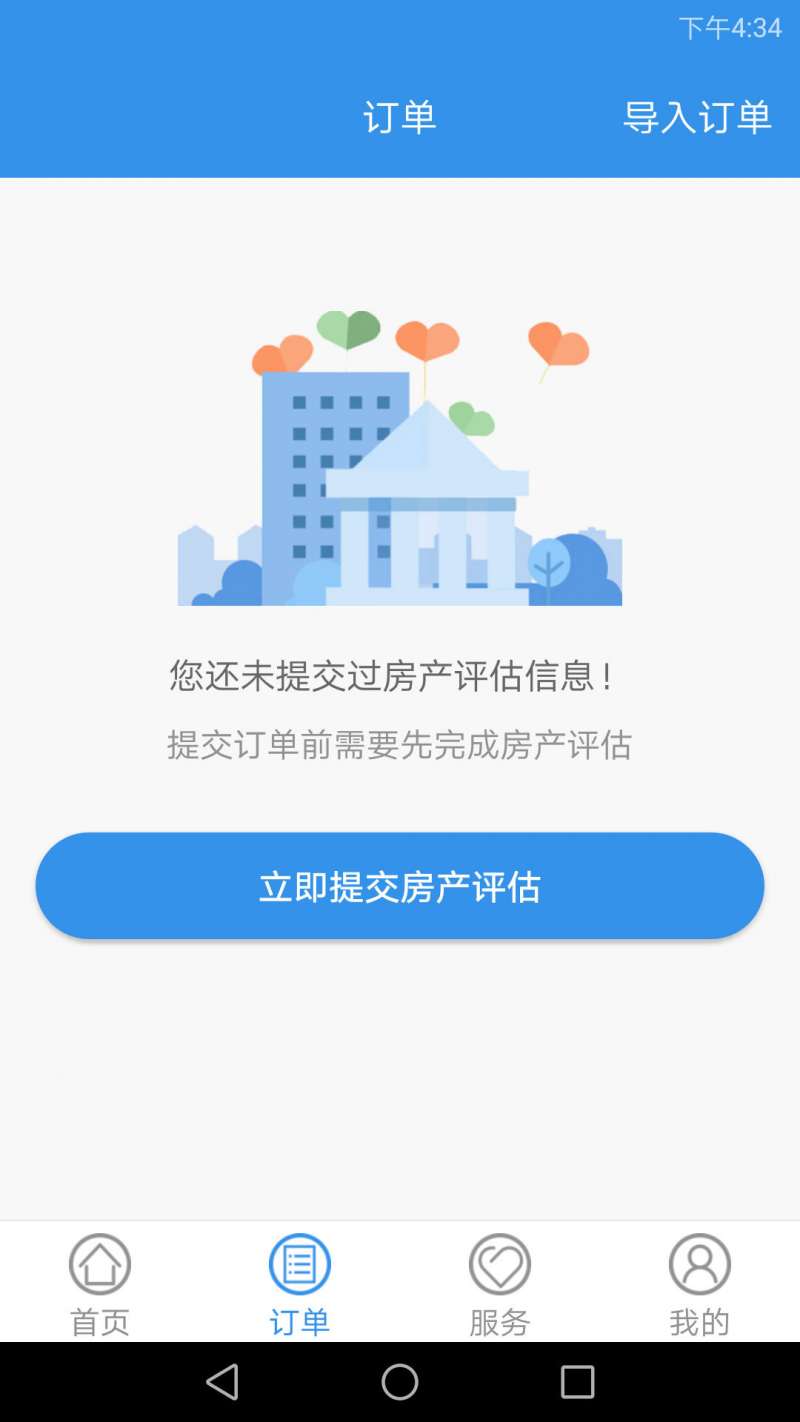Viewport: 800px width, 1422px height.
Task: Open the 服务 tab
Action: coord(500,1284)
